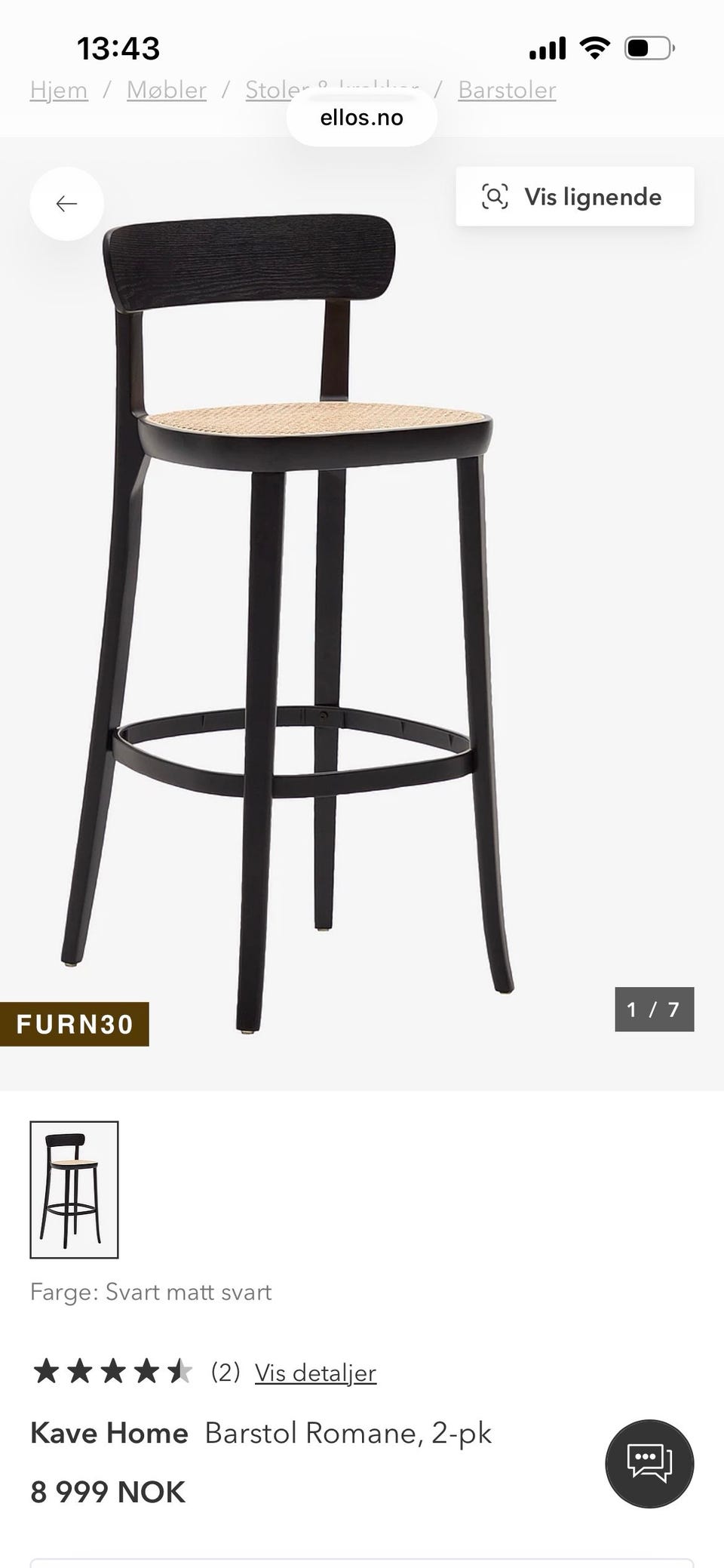Tap Vis lignende to see similar items
Screen dimensions: 724x1568
tap(575, 197)
